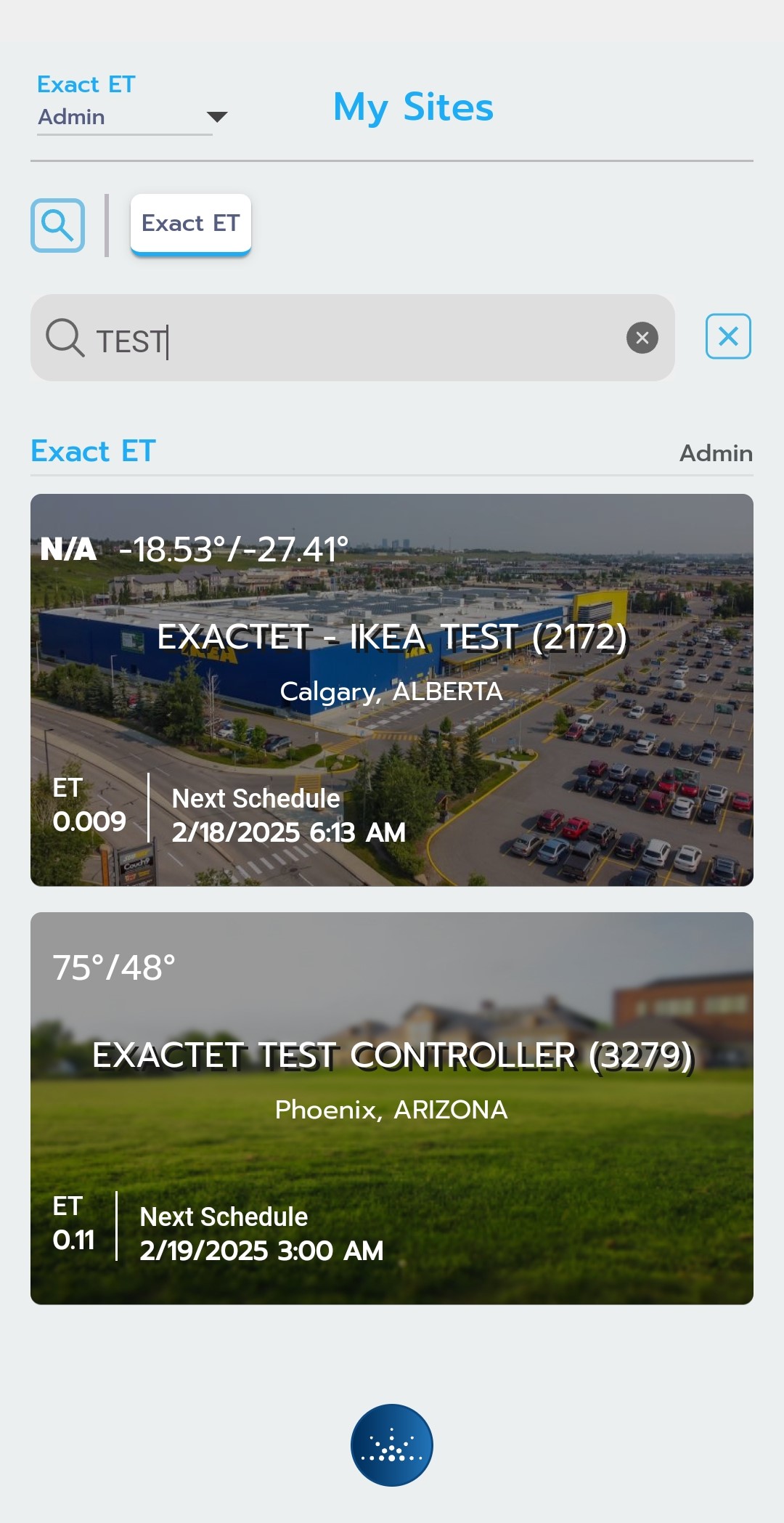Tap the blue search icon button
The width and height of the screenshot is (784, 1523).
[x=57, y=225]
